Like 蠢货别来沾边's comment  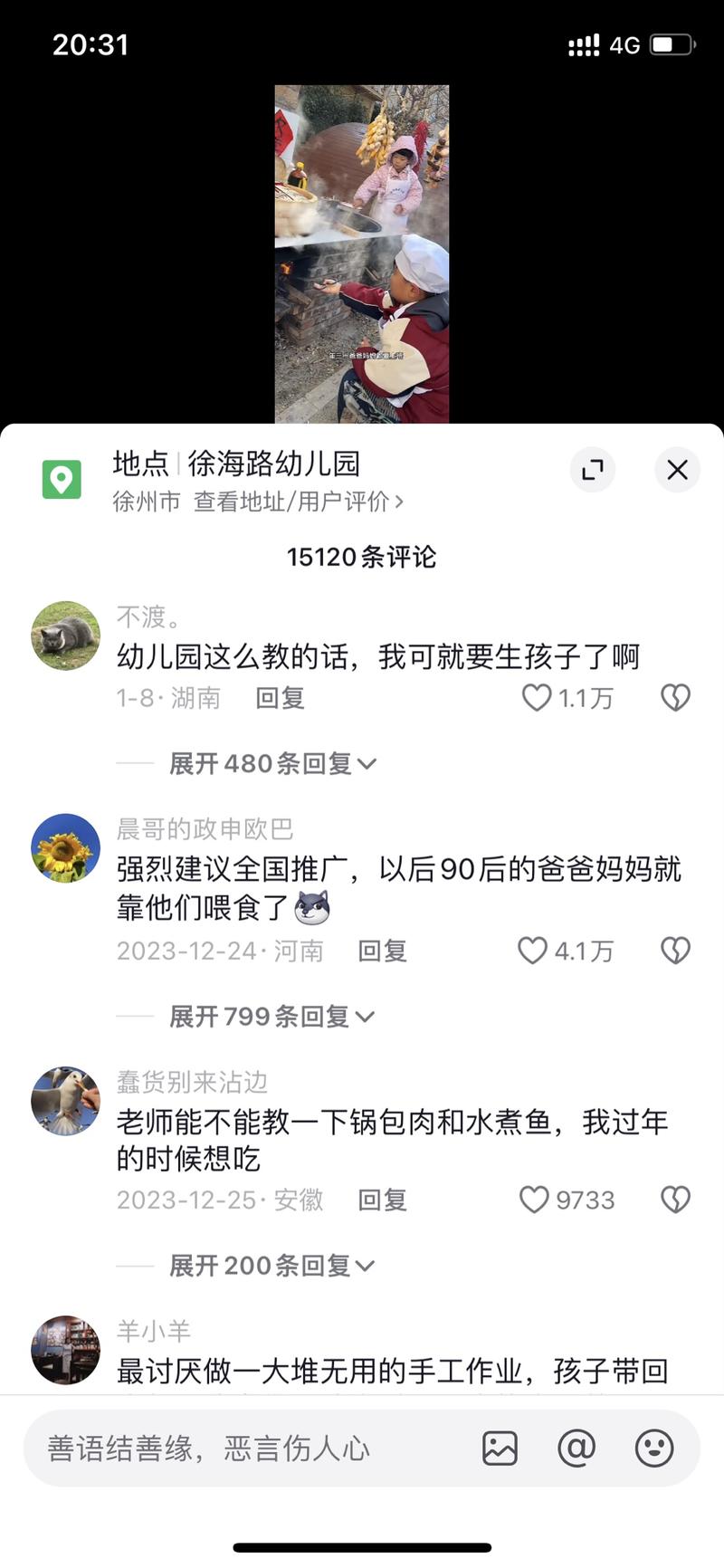pos(534,1200)
